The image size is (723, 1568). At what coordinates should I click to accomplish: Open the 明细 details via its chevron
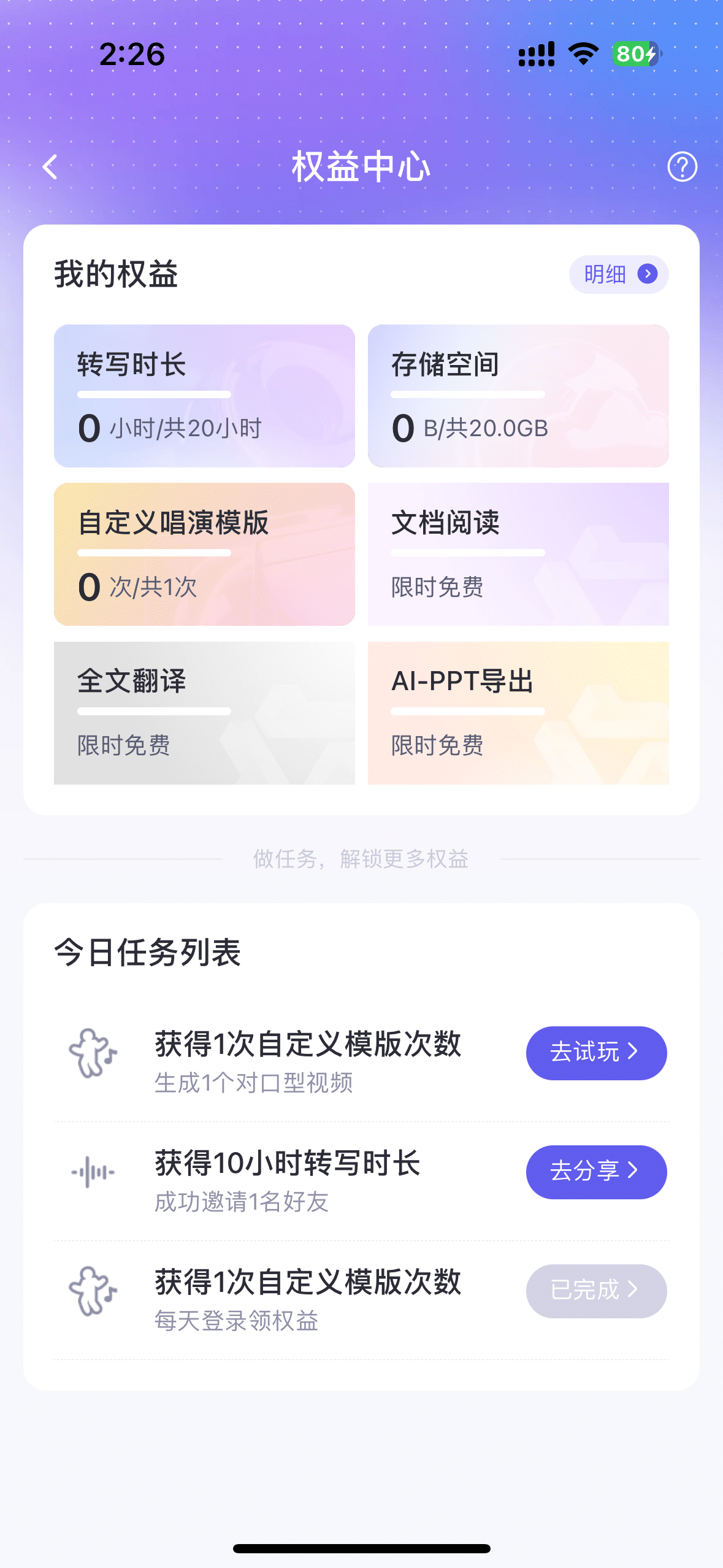pos(647,274)
